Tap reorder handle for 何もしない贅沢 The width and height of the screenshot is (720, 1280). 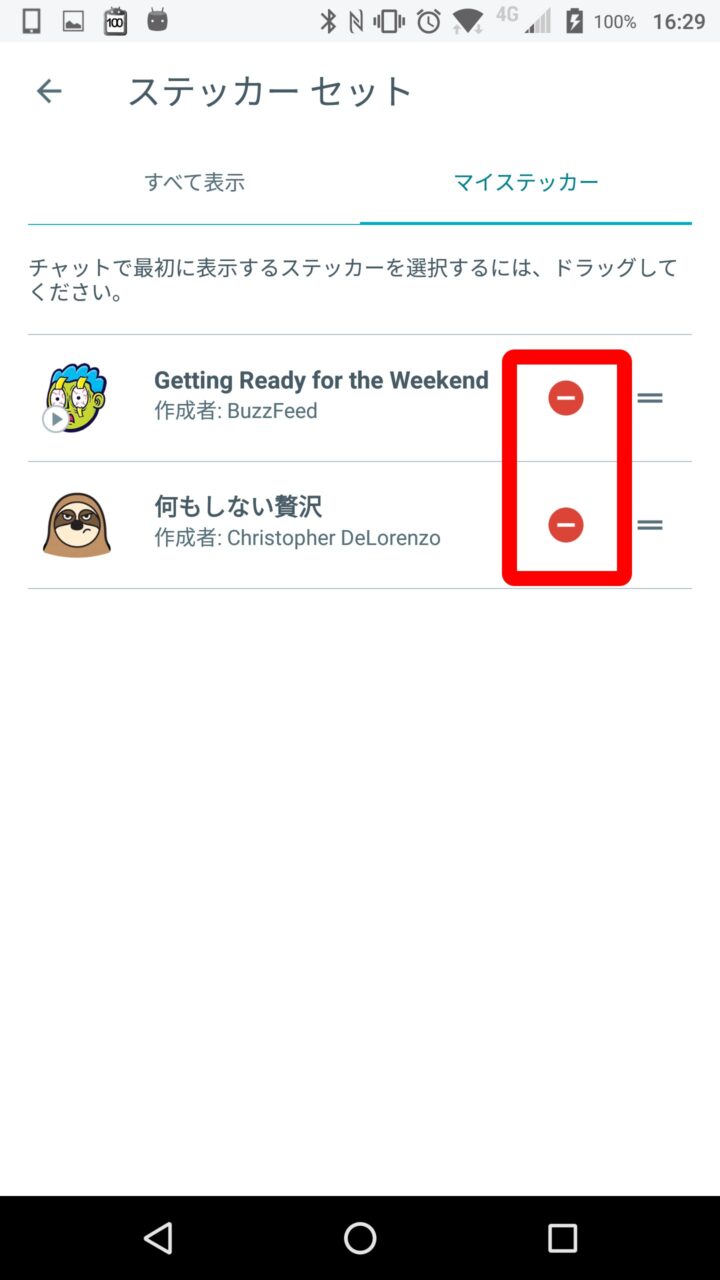tap(650, 525)
